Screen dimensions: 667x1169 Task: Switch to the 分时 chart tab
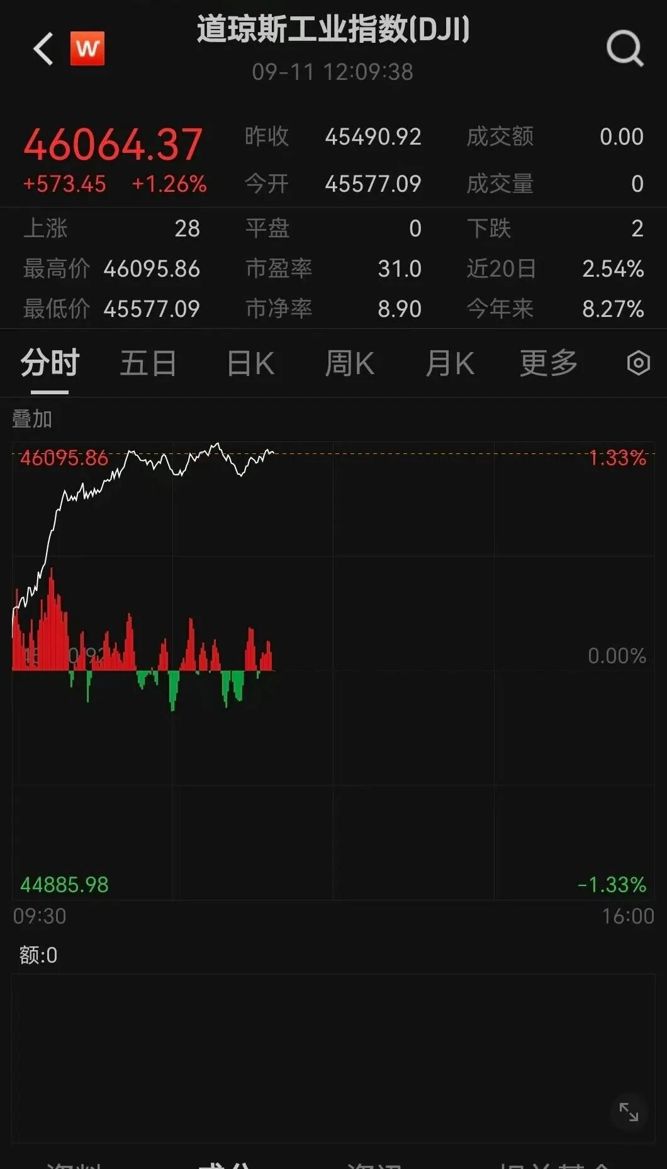click(x=50, y=363)
